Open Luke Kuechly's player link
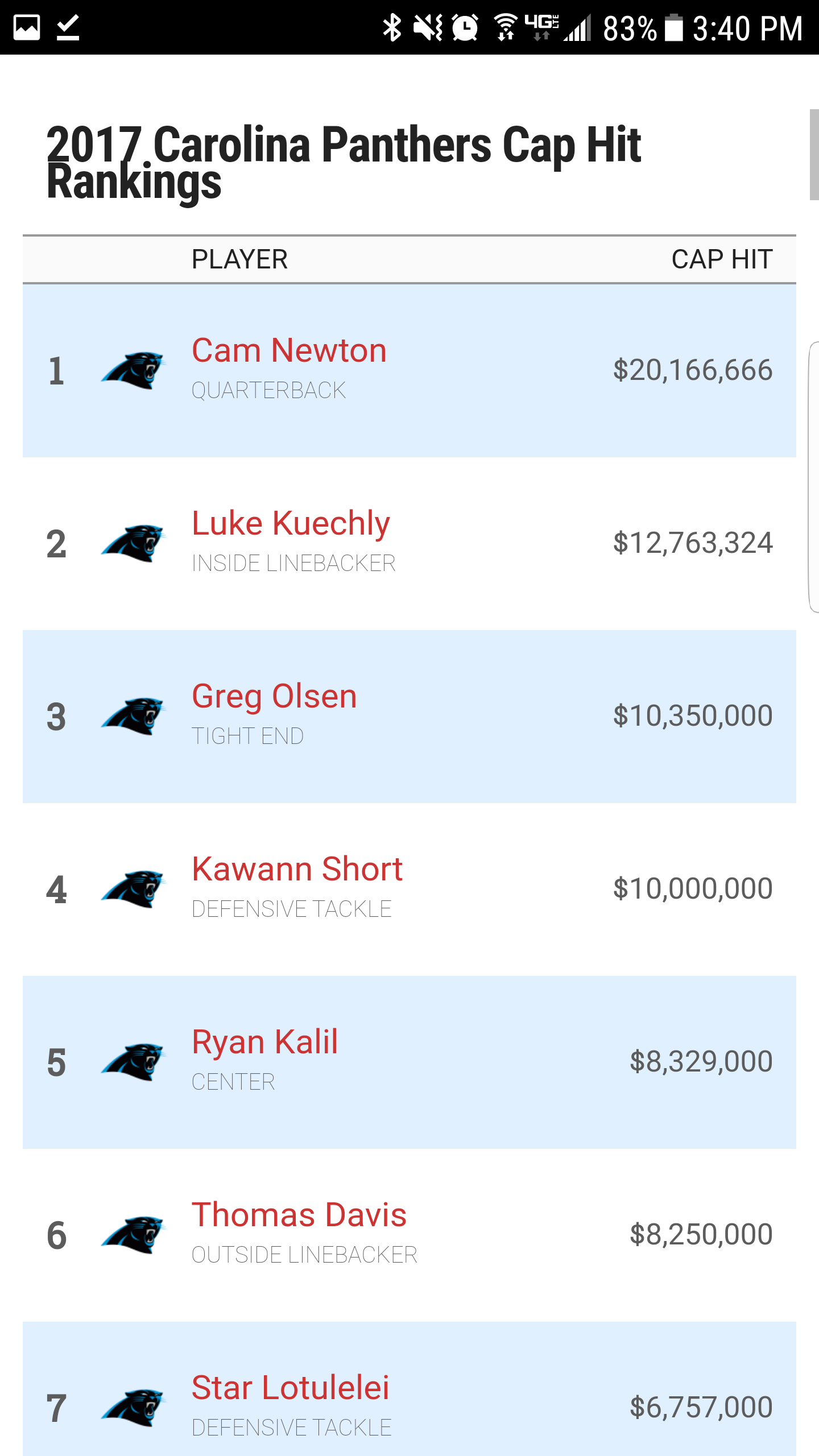Image resolution: width=819 pixels, height=1456 pixels. click(x=291, y=523)
